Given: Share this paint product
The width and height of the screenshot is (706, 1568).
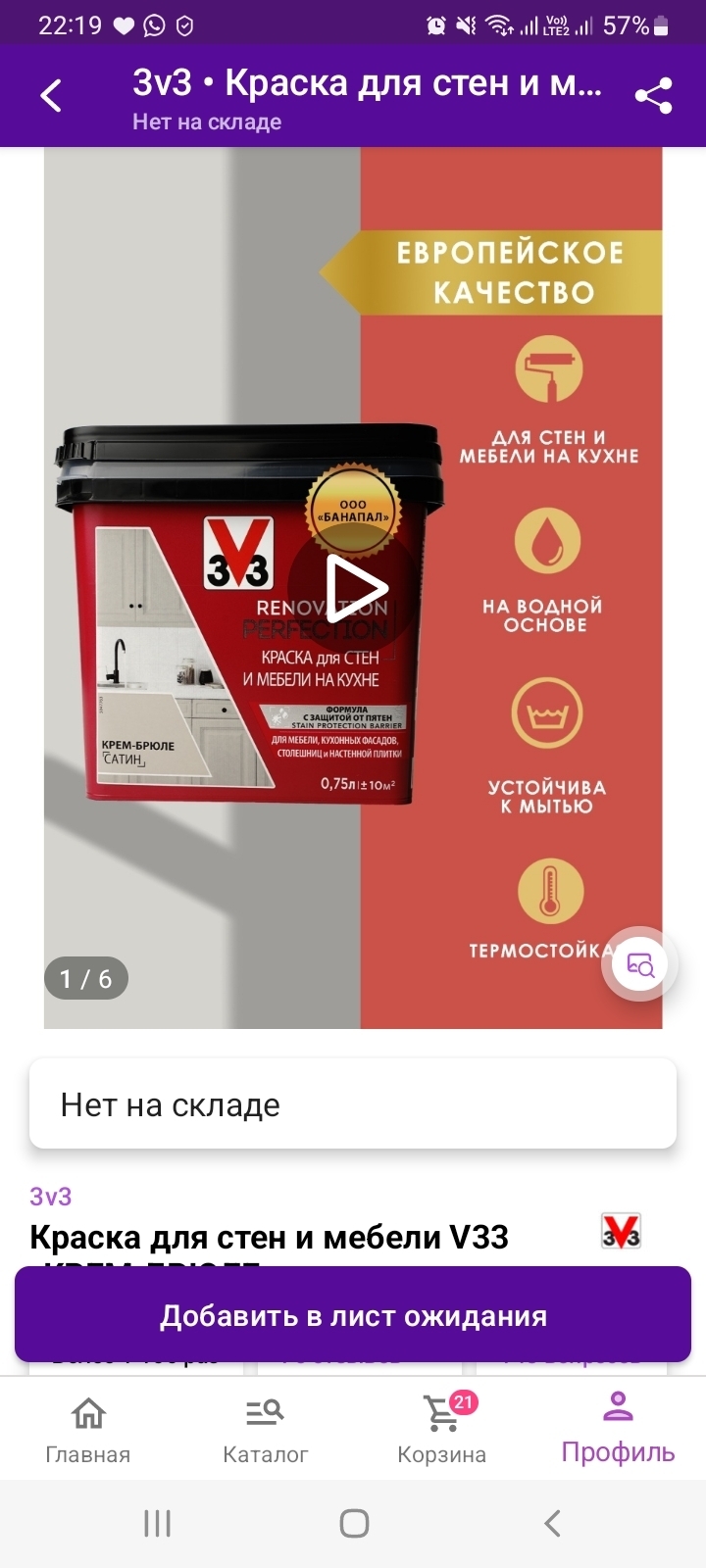Looking at the screenshot, I should point(653,96).
